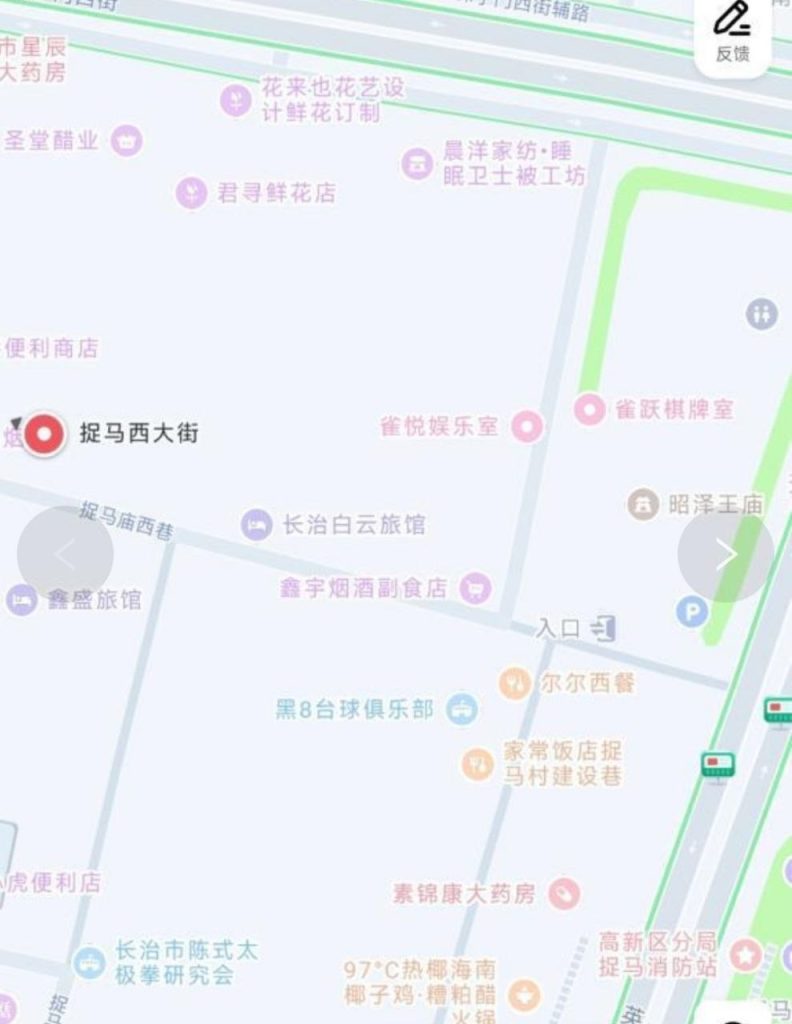Click the 捉马消防站 fire station icon

click(x=744, y=955)
